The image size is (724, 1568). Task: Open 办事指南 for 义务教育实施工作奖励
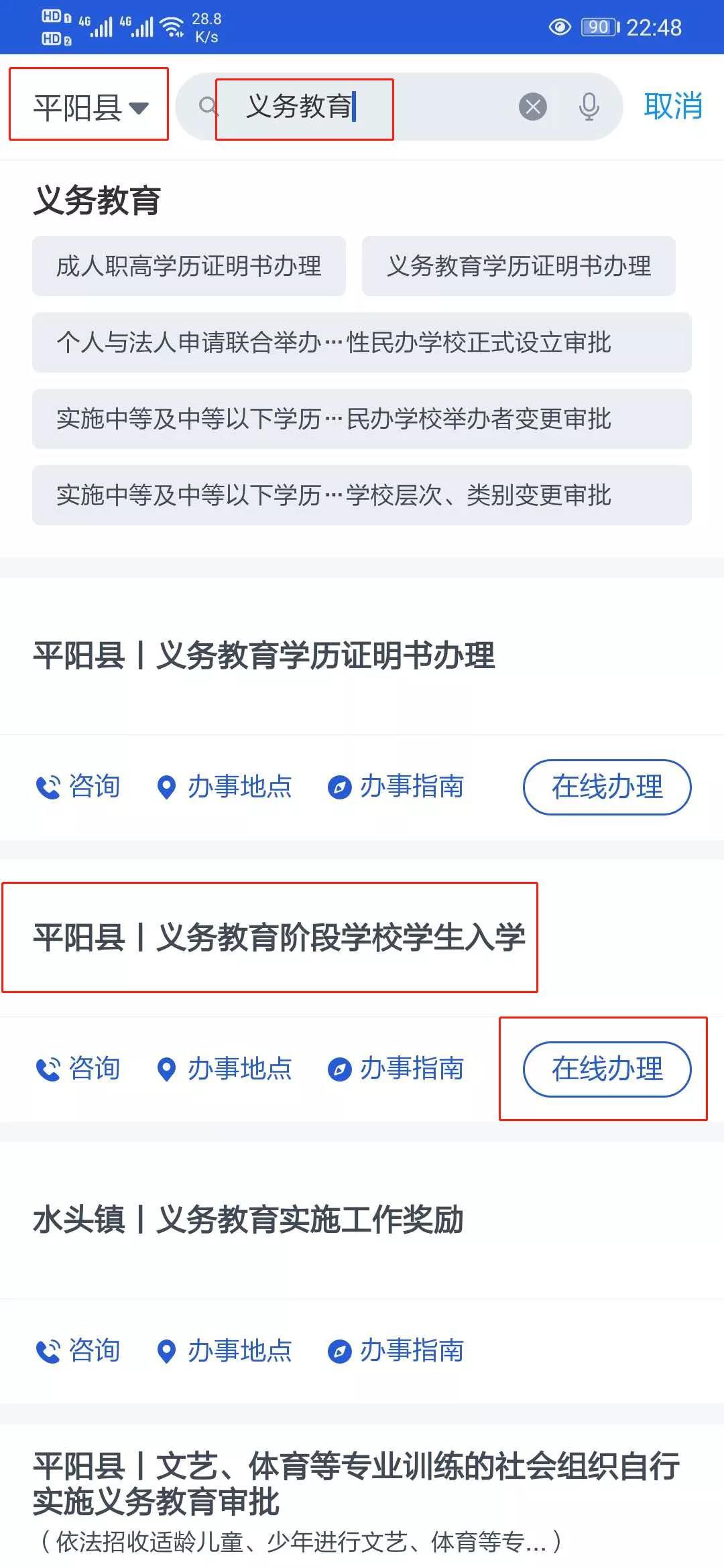[396, 1350]
